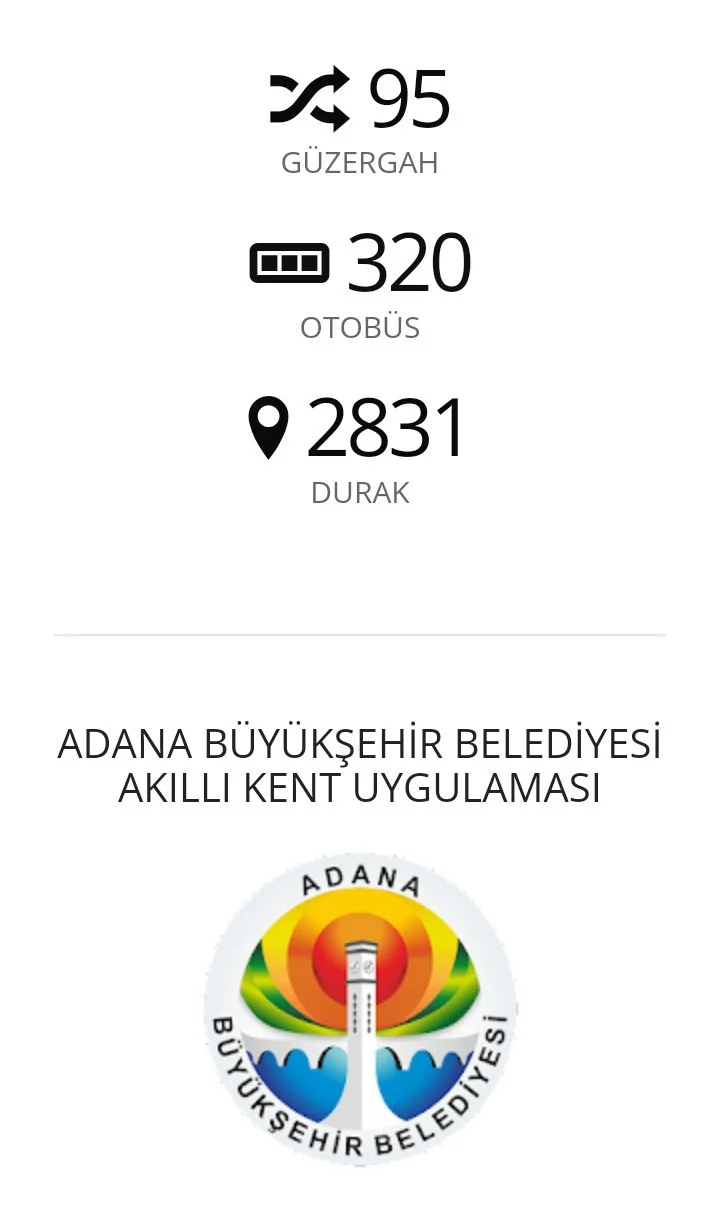Expand the Otobüs details section
Image resolution: width=720 pixels, height=1219 pixels.
point(360,290)
